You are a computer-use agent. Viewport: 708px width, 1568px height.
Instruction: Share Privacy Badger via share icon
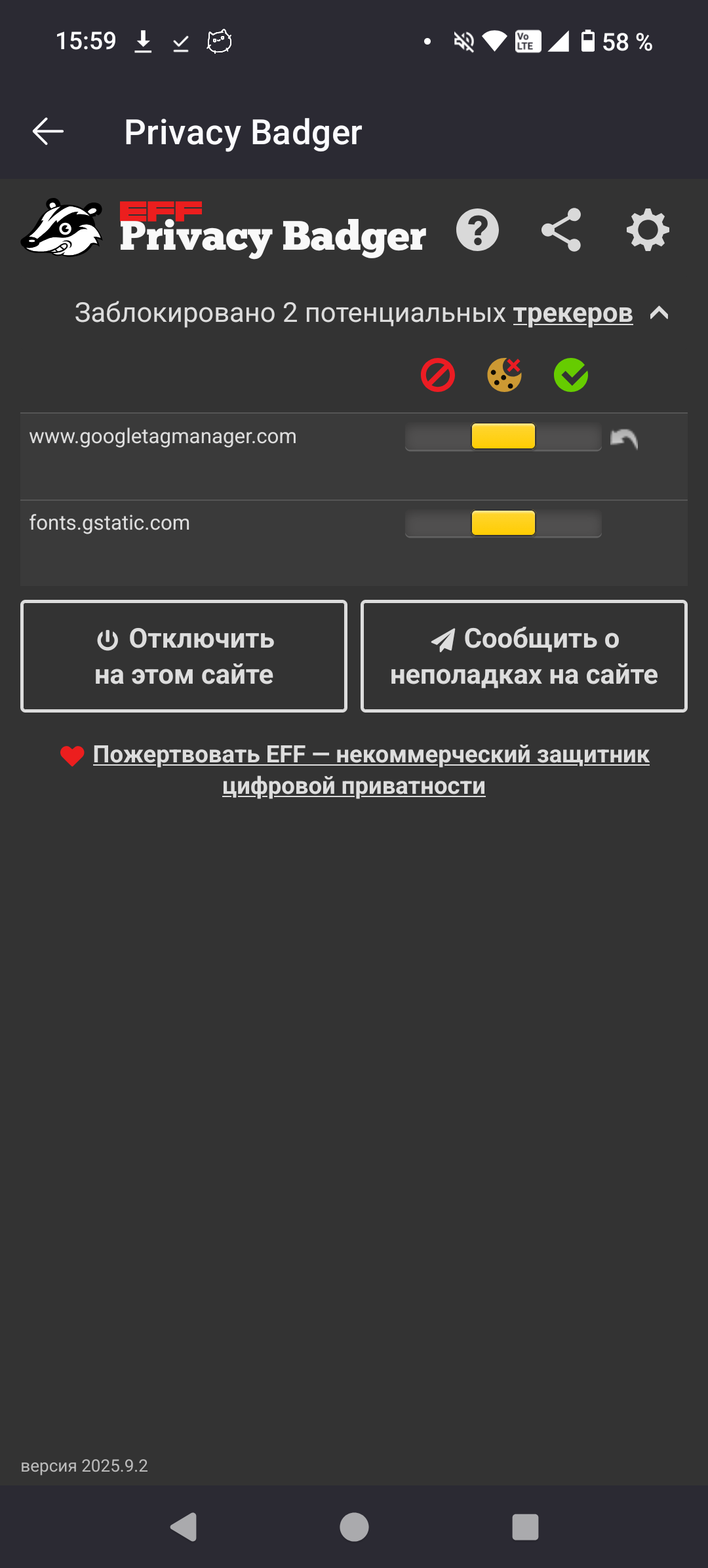[x=561, y=230]
